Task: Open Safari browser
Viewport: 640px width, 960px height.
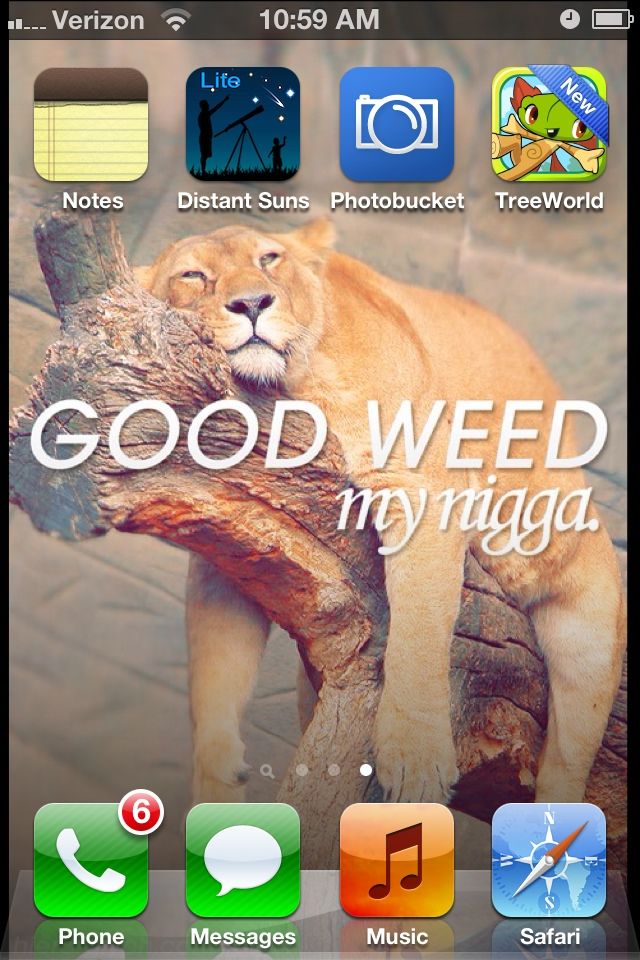Action: coord(549,861)
